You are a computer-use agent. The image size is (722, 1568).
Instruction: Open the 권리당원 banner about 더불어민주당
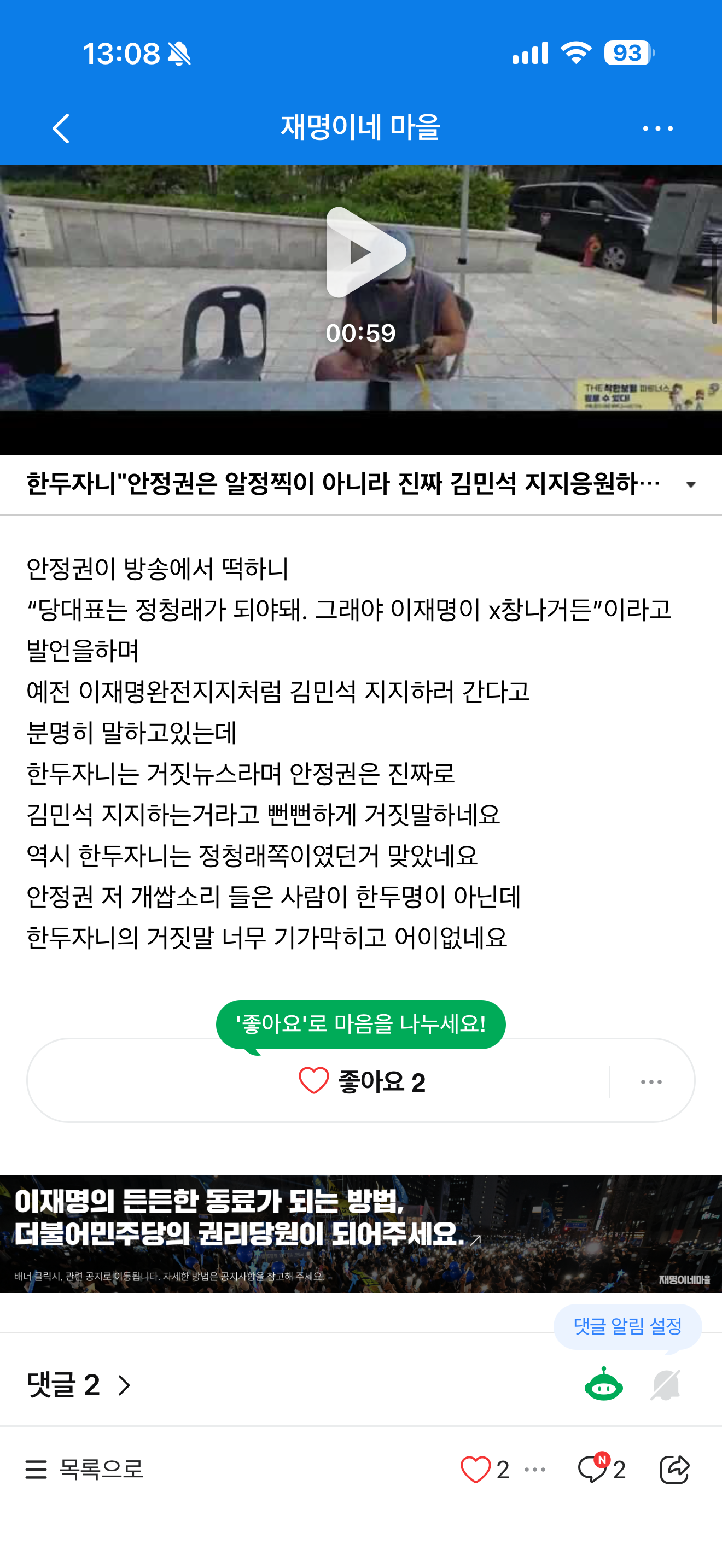[361, 1234]
